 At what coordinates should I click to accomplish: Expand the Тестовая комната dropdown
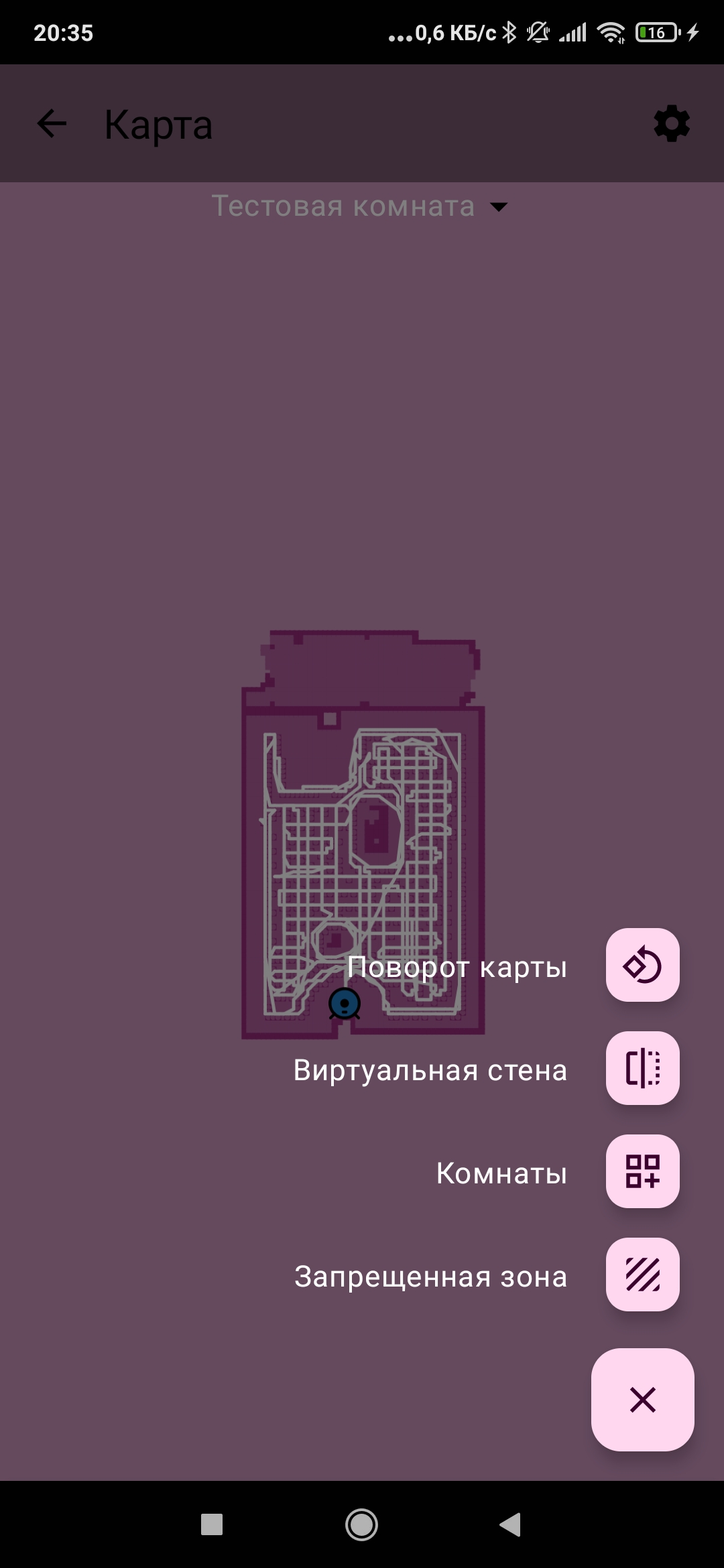coord(360,206)
